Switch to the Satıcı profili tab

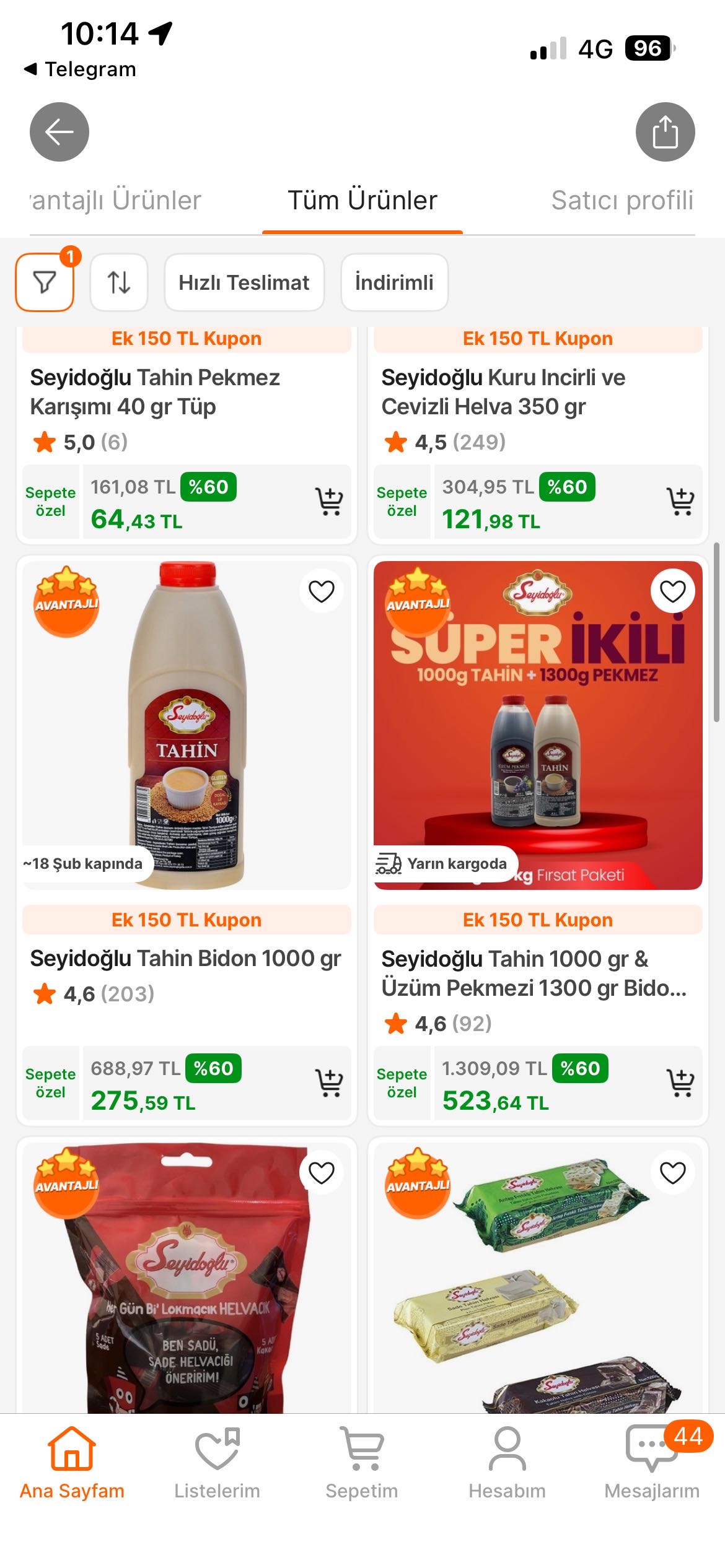tap(622, 200)
